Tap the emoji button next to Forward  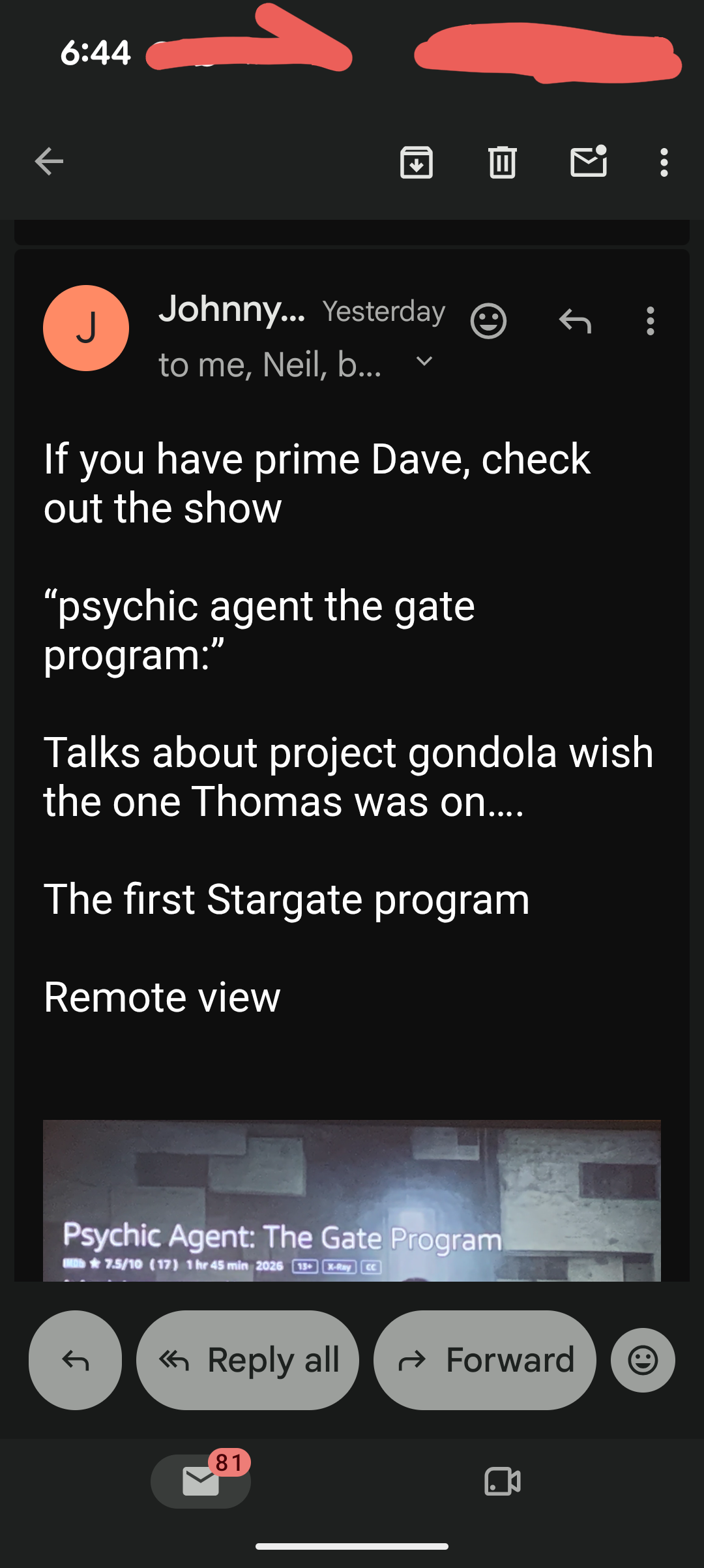[x=643, y=1360]
